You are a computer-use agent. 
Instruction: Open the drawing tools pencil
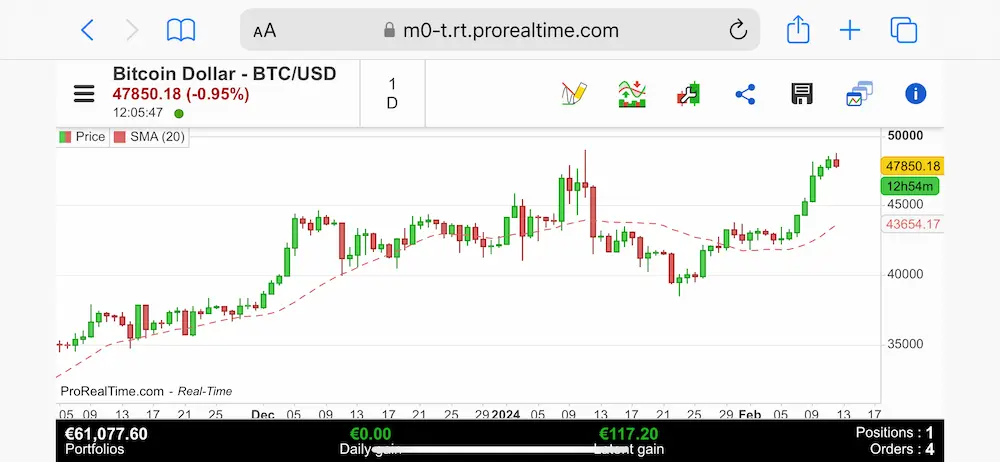(x=574, y=94)
